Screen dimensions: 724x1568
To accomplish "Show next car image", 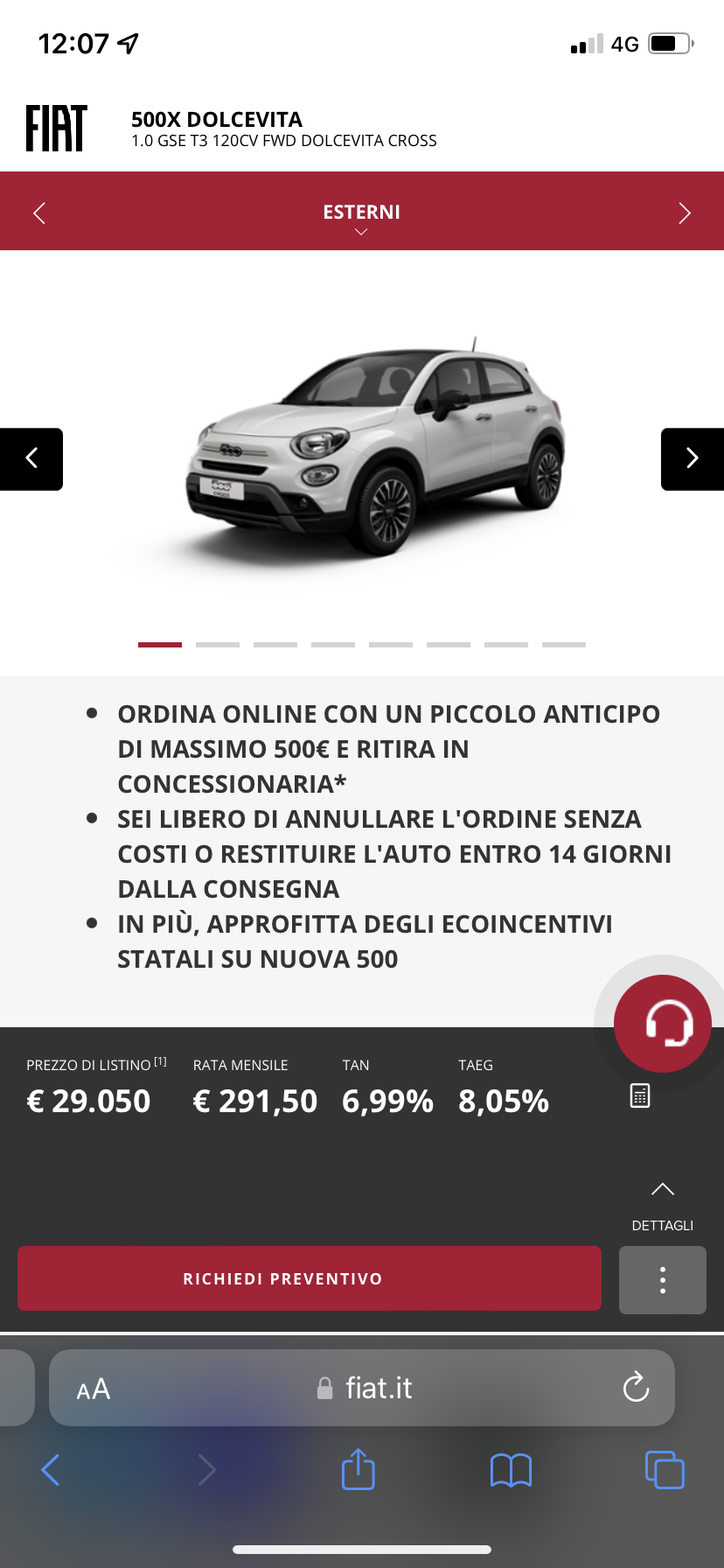I will pos(693,458).
